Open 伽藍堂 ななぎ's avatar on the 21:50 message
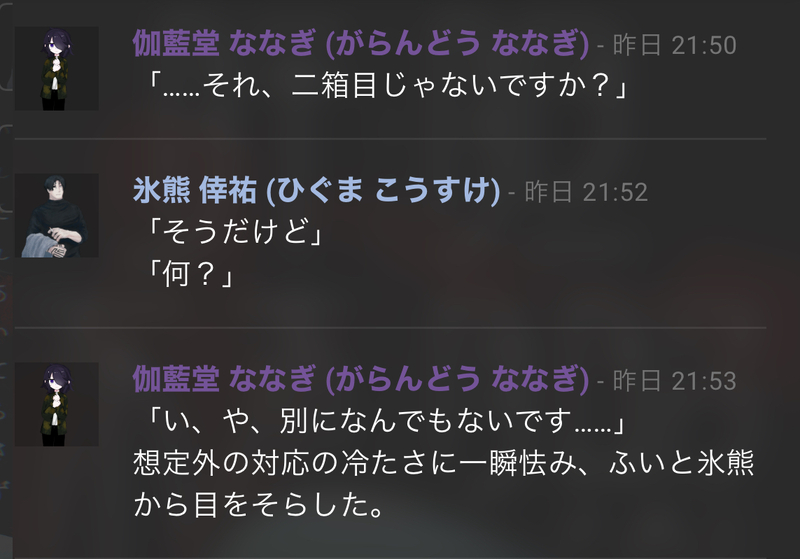800x559 pixels. (70, 68)
